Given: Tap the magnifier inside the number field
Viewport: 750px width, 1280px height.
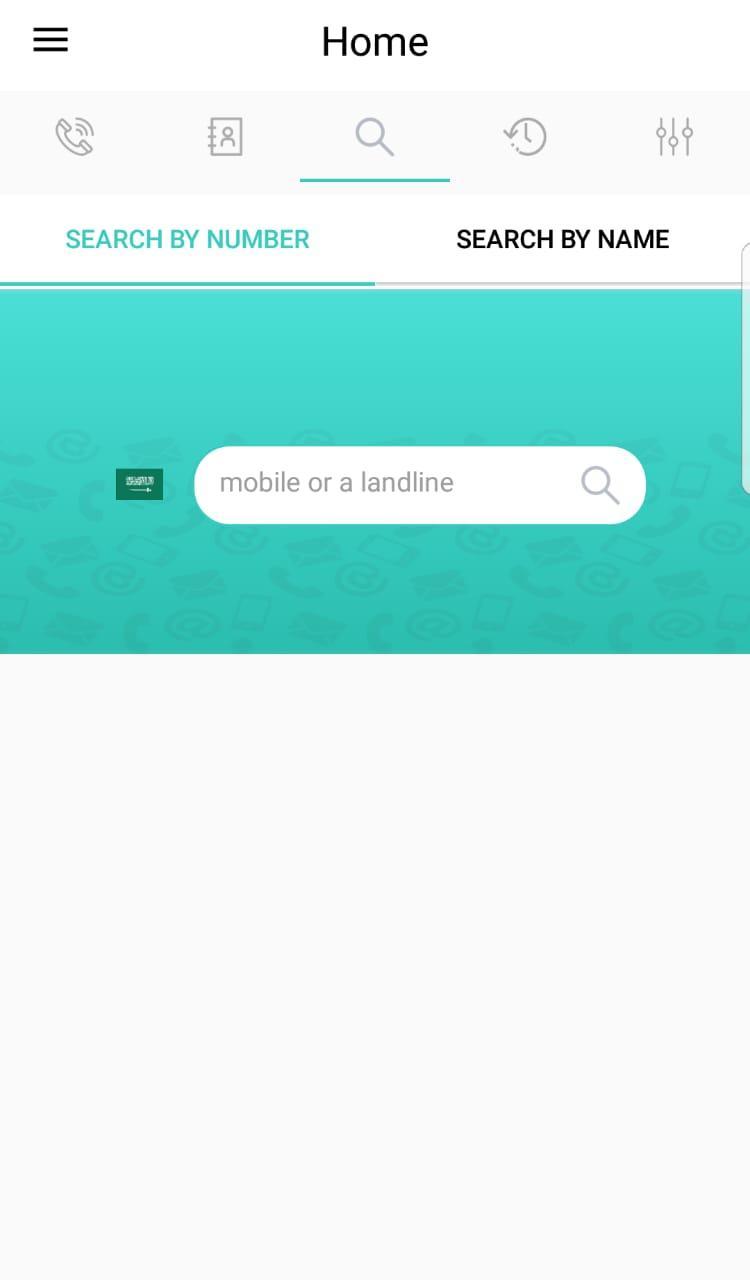Looking at the screenshot, I should pos(600,485).
